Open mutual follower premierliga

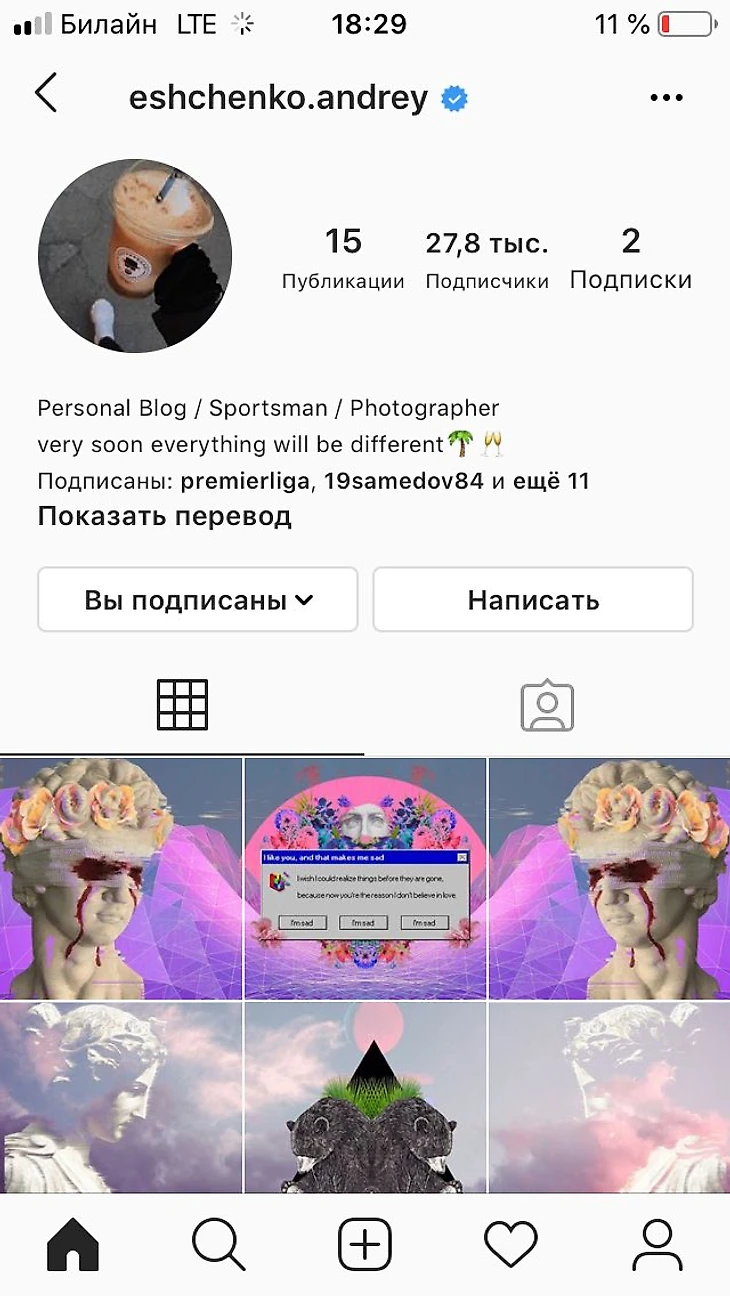click(247, 481)
